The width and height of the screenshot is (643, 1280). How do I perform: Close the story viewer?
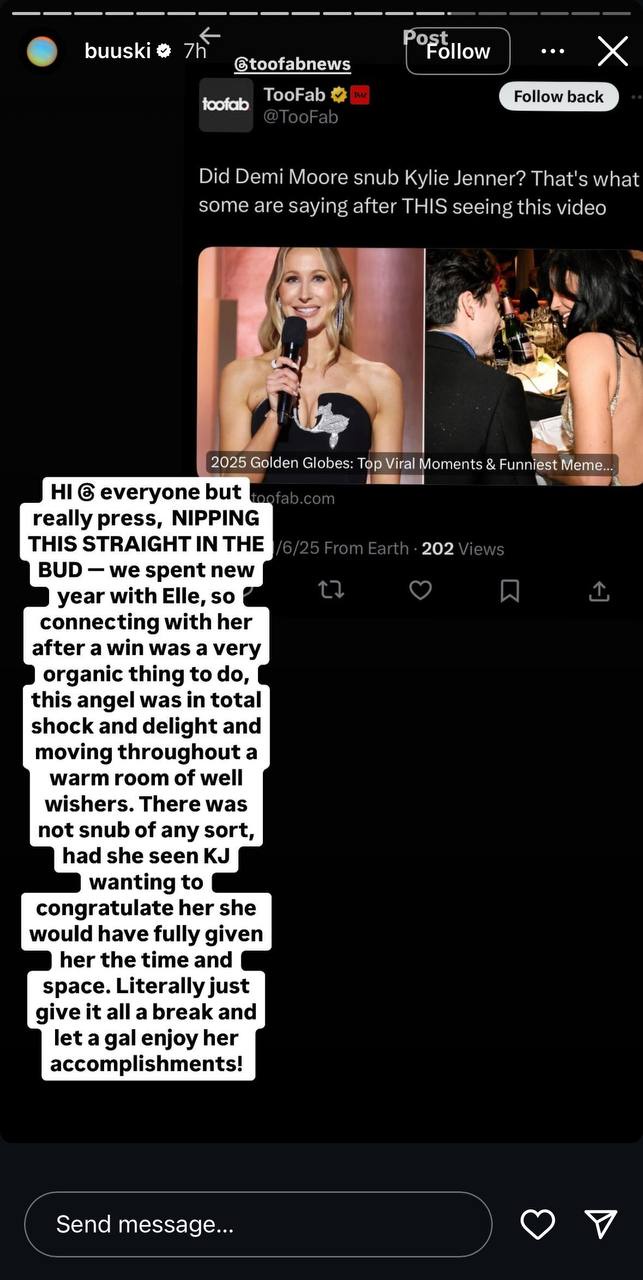pyautogui.click(x=612, y=51)
